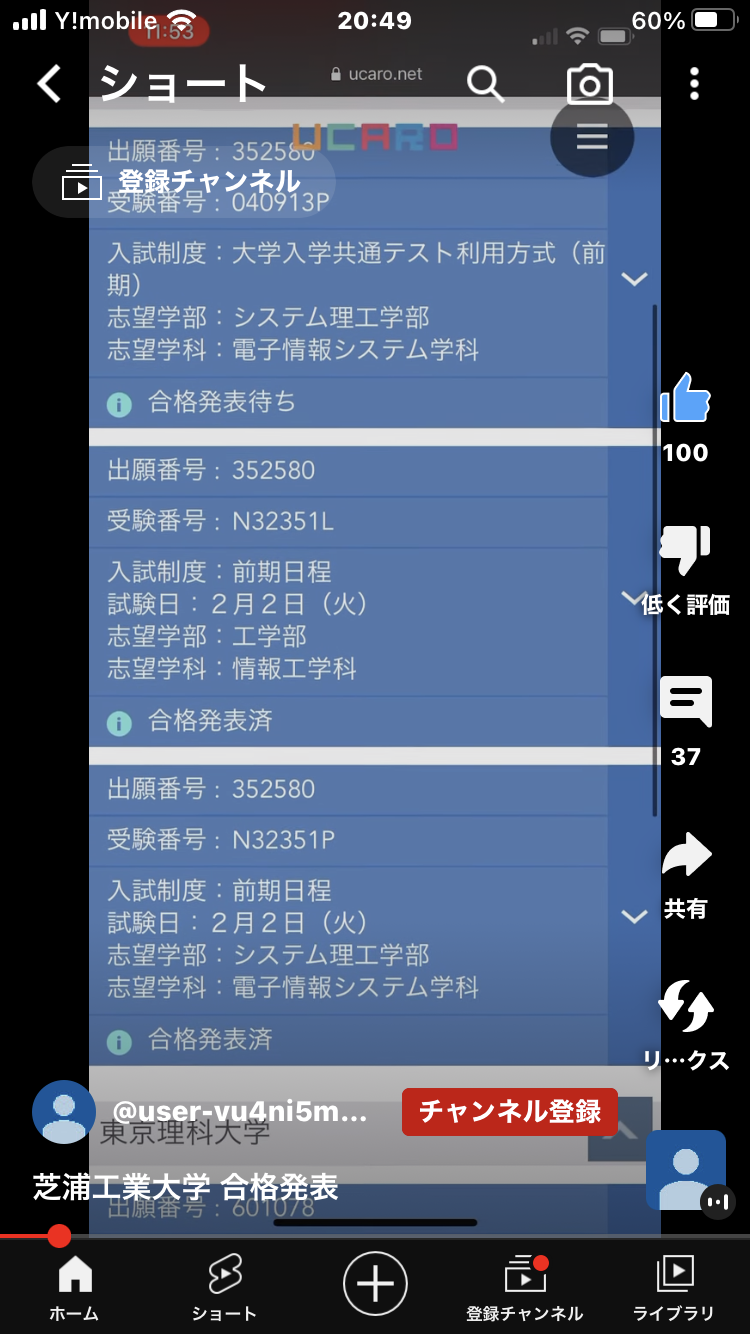Open the three-dot overflow menu
The width and height of the screenshot is (750, 1334).
[x=695, y=84]
